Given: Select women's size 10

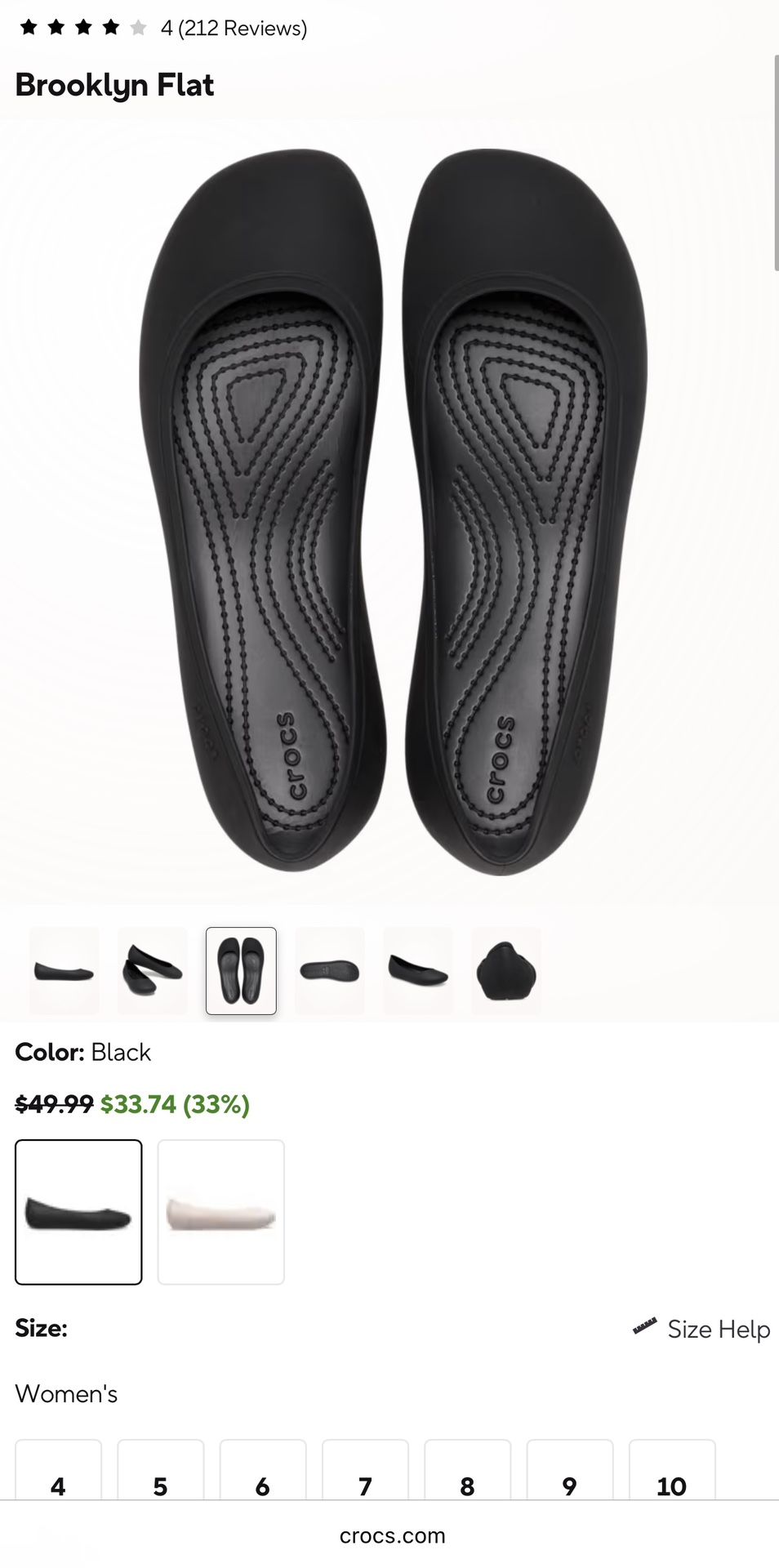Looking at the screenshot, I should [671, 1486].
